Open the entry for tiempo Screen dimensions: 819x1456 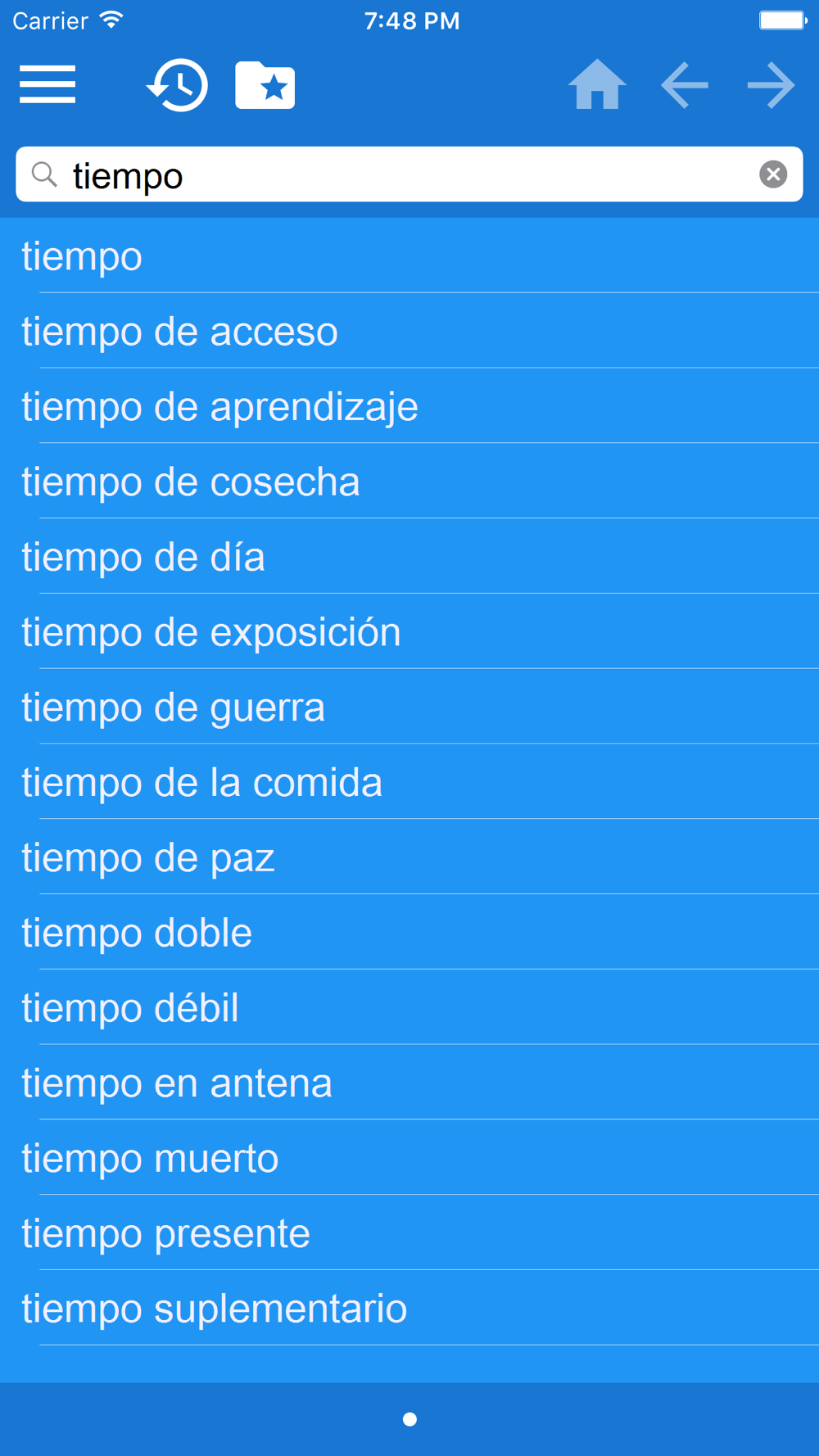409,256
